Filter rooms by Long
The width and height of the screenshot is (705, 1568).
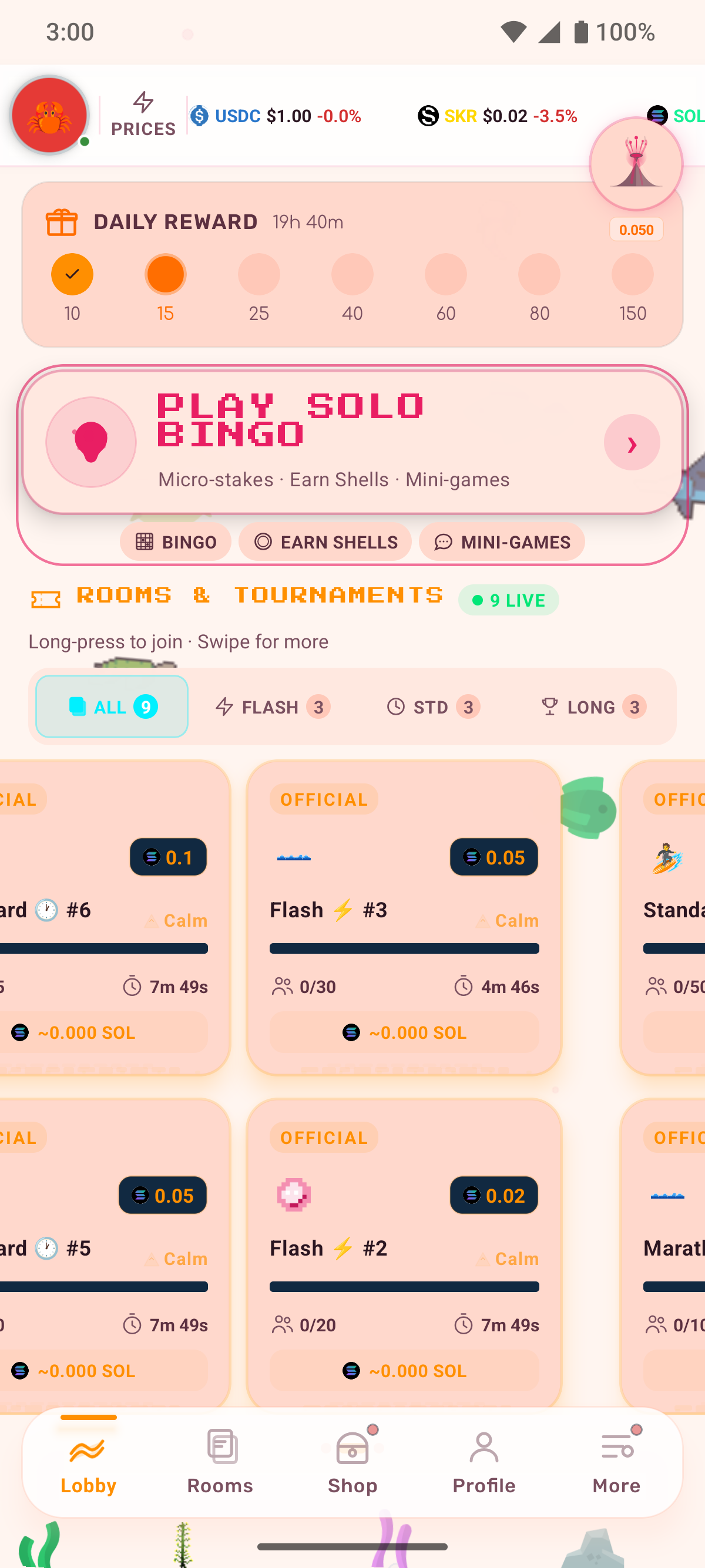point(593,706)
